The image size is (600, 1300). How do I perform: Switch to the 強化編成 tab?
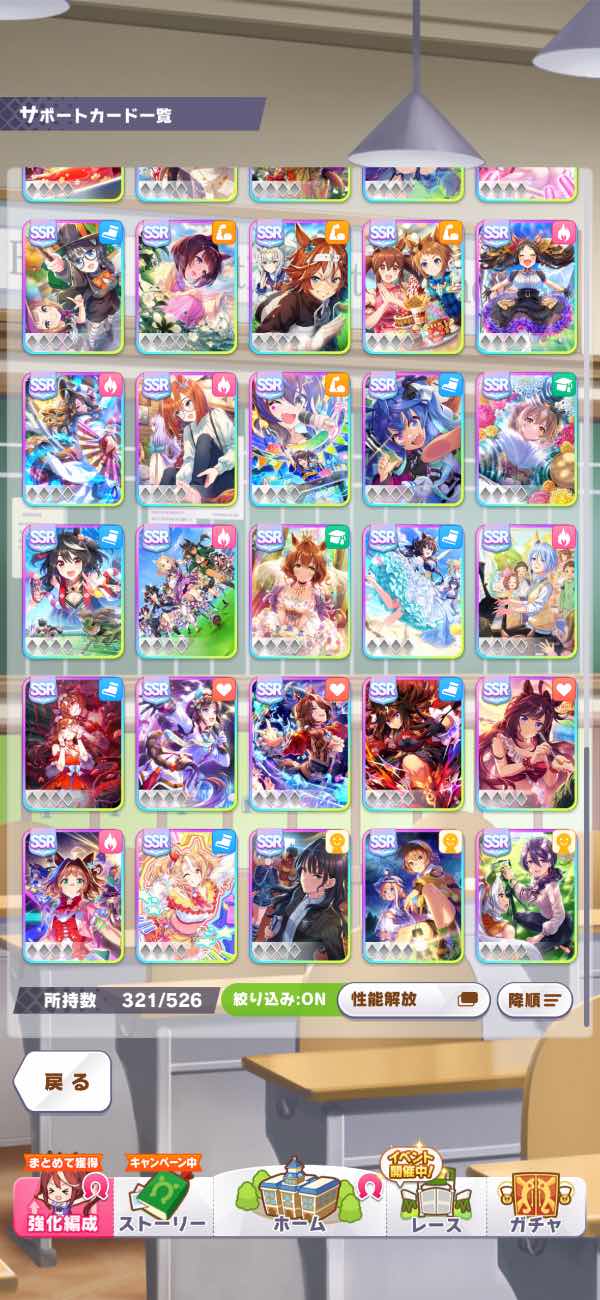point(60,1205)
